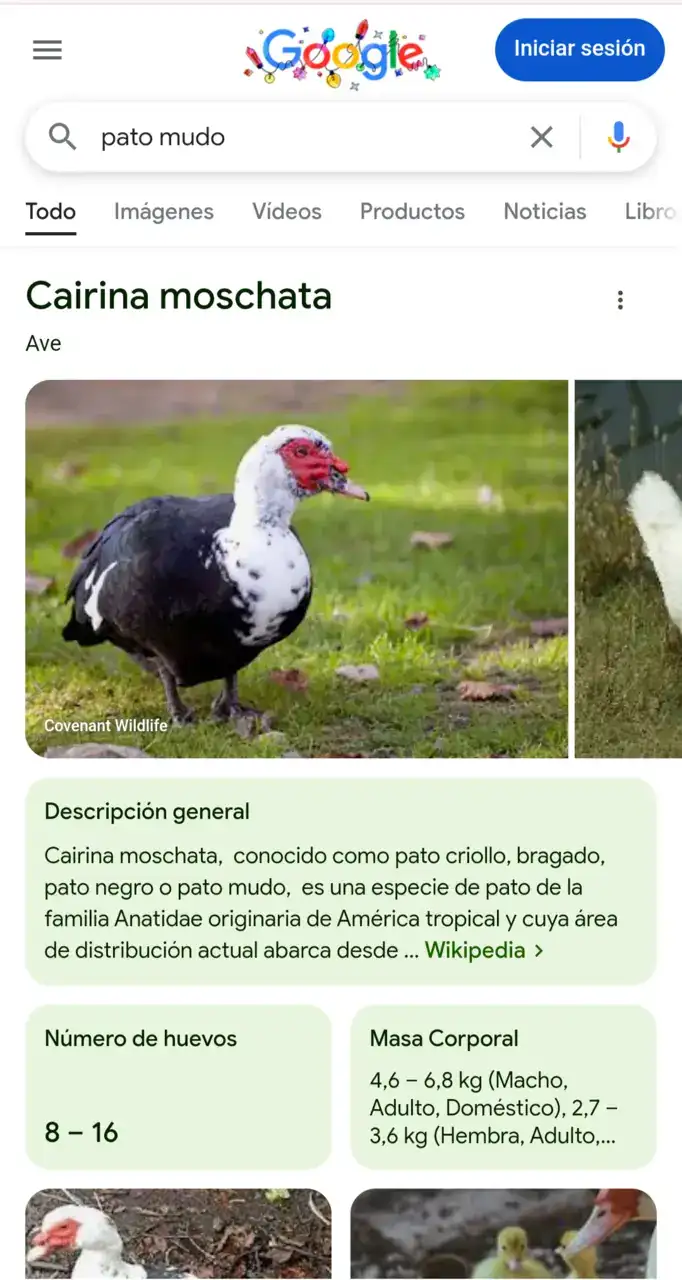
Task: Open the Covenant Wildlife duck photo
Action: click(296, 568)
